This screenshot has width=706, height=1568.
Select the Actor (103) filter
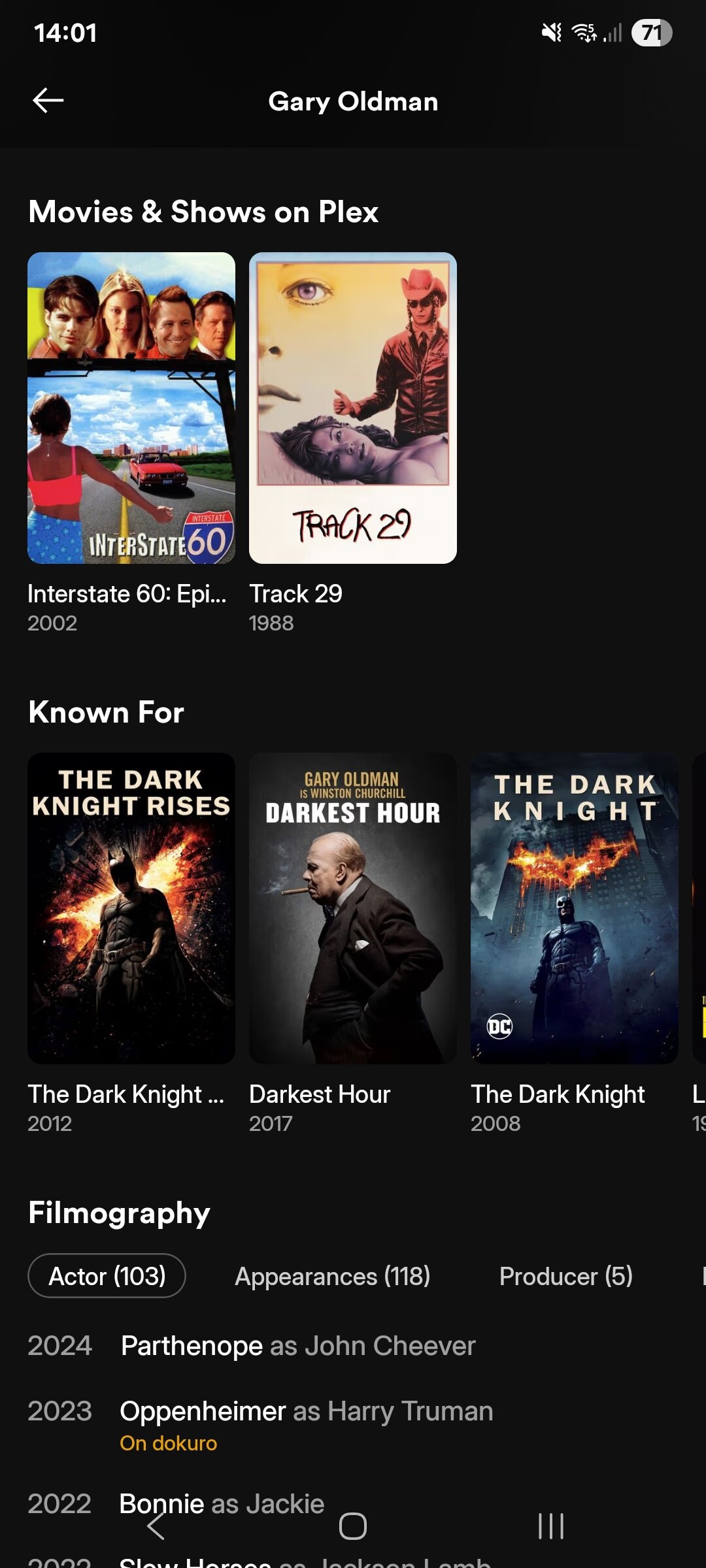[x=107, y=1276]
